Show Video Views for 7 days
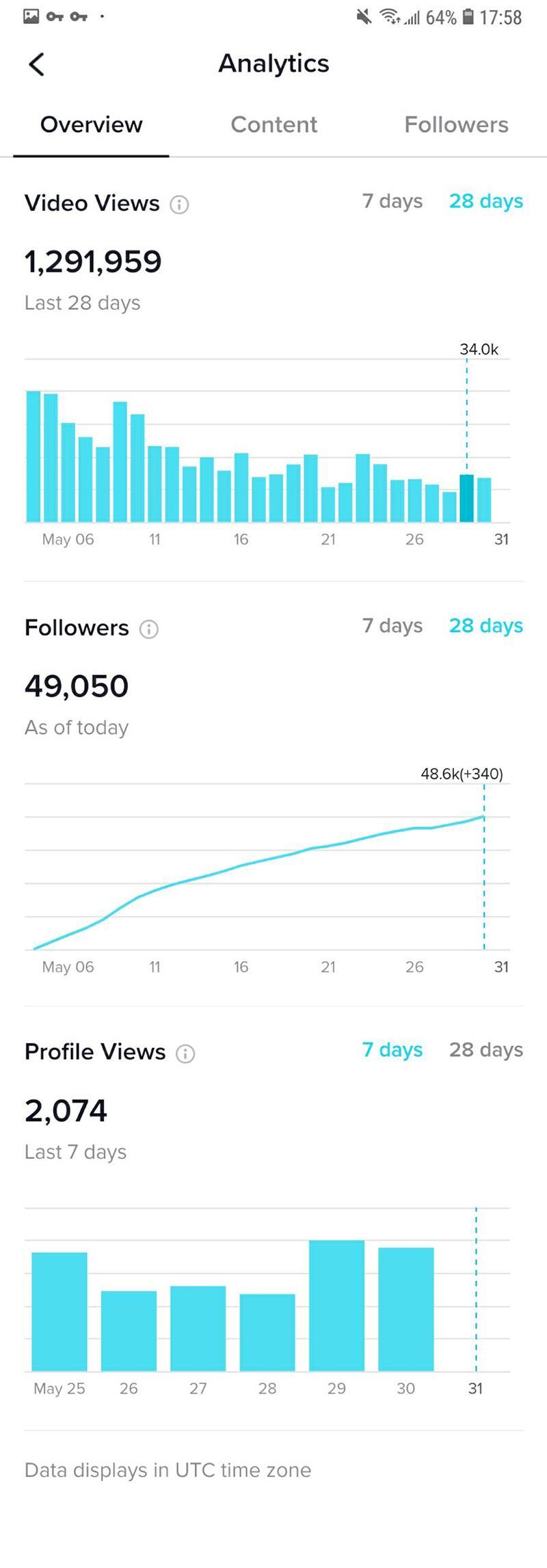 coord(392,201)
